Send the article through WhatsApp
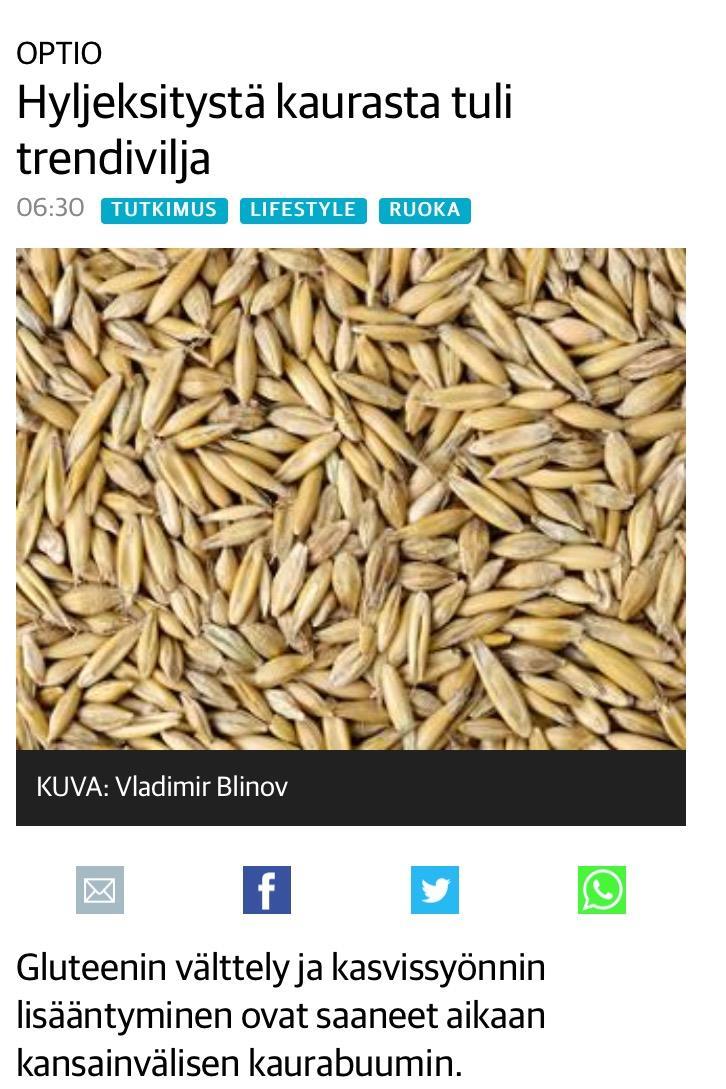 click(x=602, y=890)
